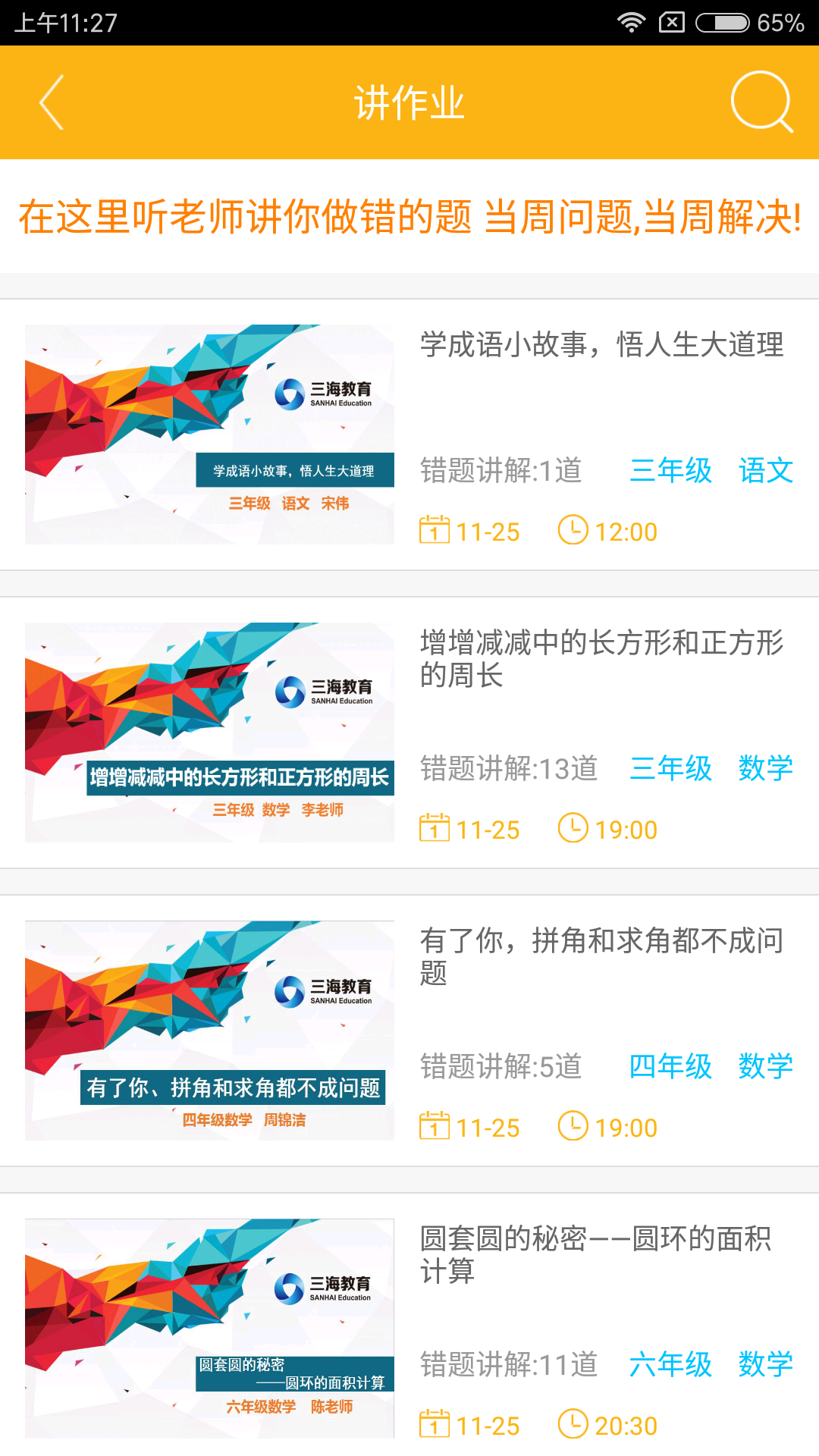819x1456 pixels.
Task: Open lesson 圆套圆的秘密——圆环的面积计算
Action: click(596, 1254)
